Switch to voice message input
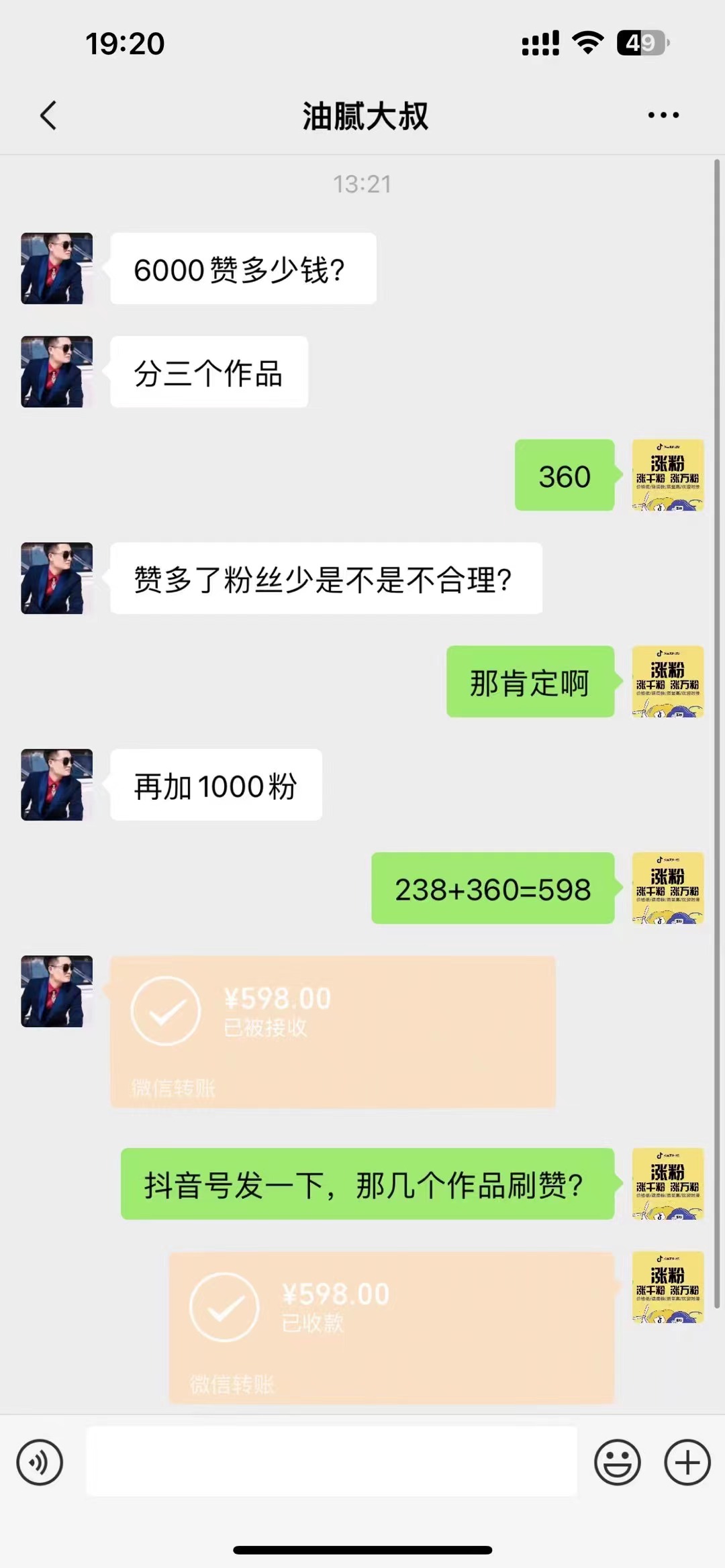The height and width of the screenshot is (1568, 725). pyautogui.click(x=40, y=1462)
